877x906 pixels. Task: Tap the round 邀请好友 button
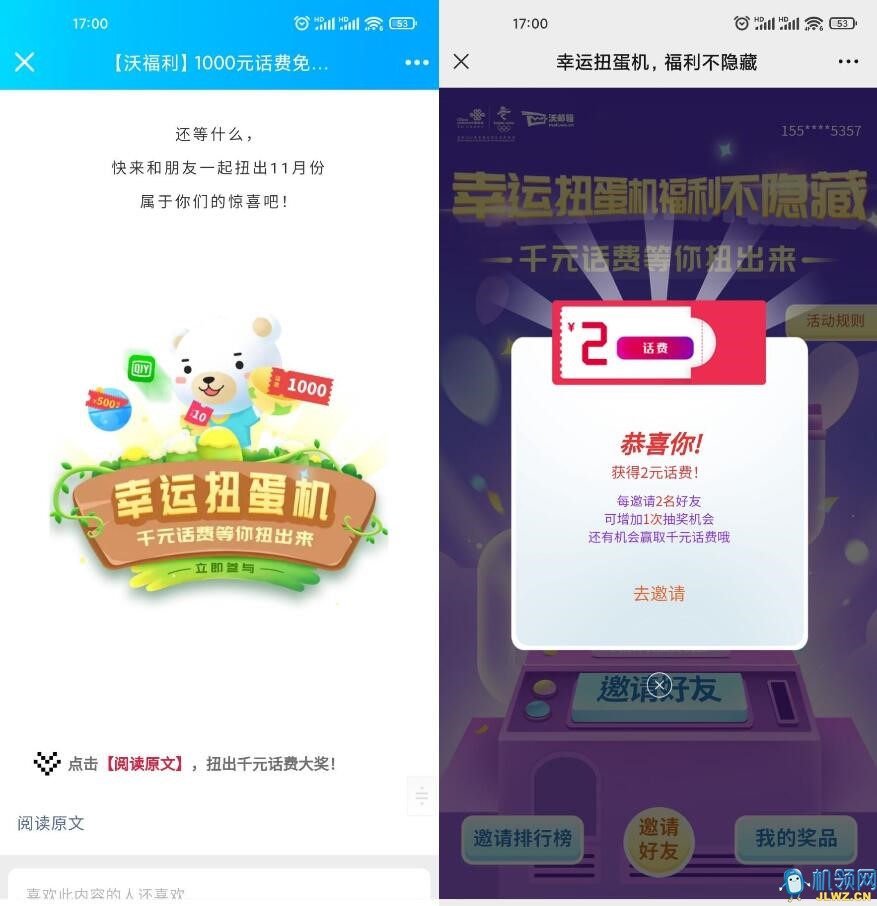click(x=658, y=839)
